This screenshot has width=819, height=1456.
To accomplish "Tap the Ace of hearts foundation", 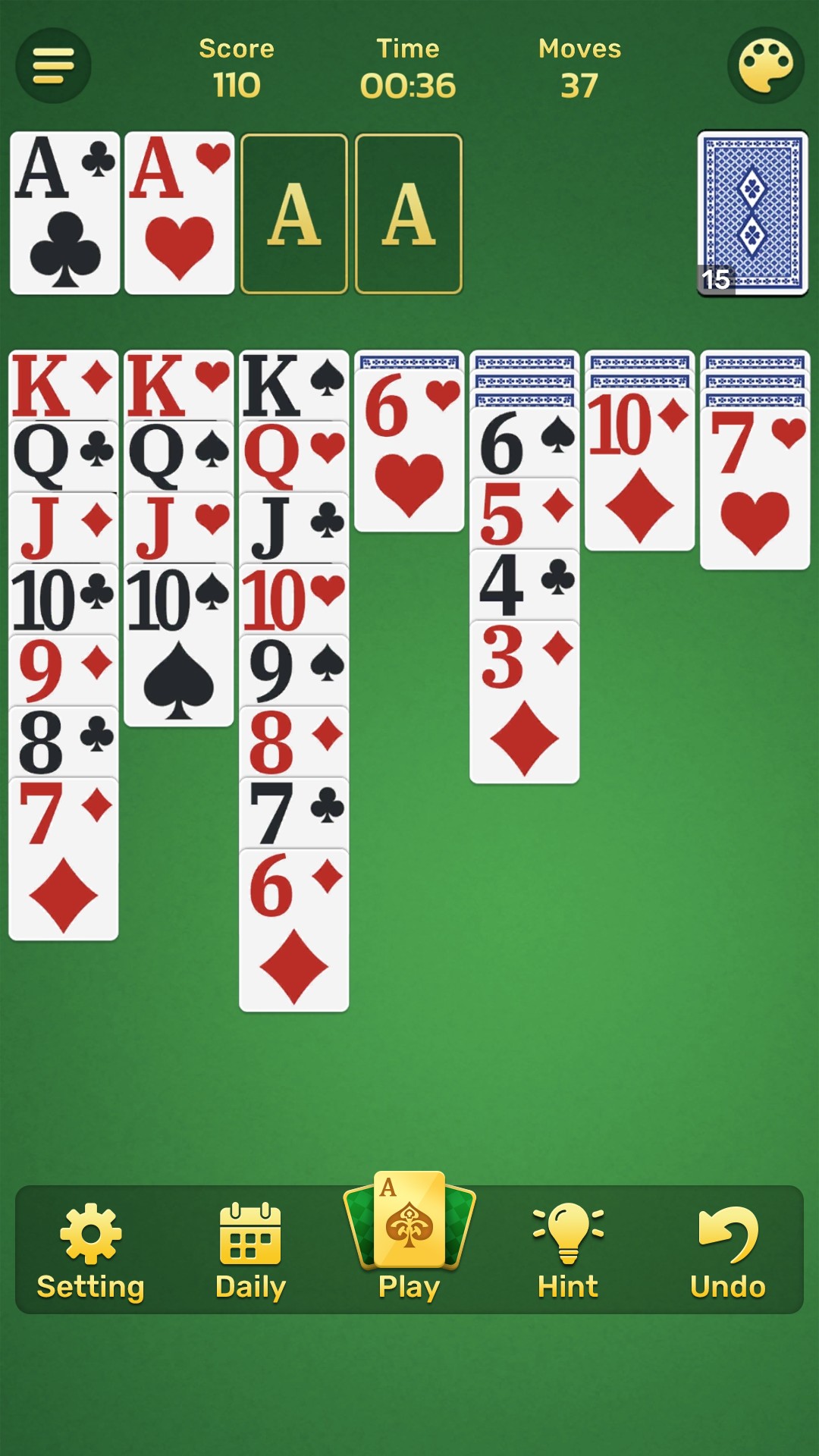I will (179, 213).
